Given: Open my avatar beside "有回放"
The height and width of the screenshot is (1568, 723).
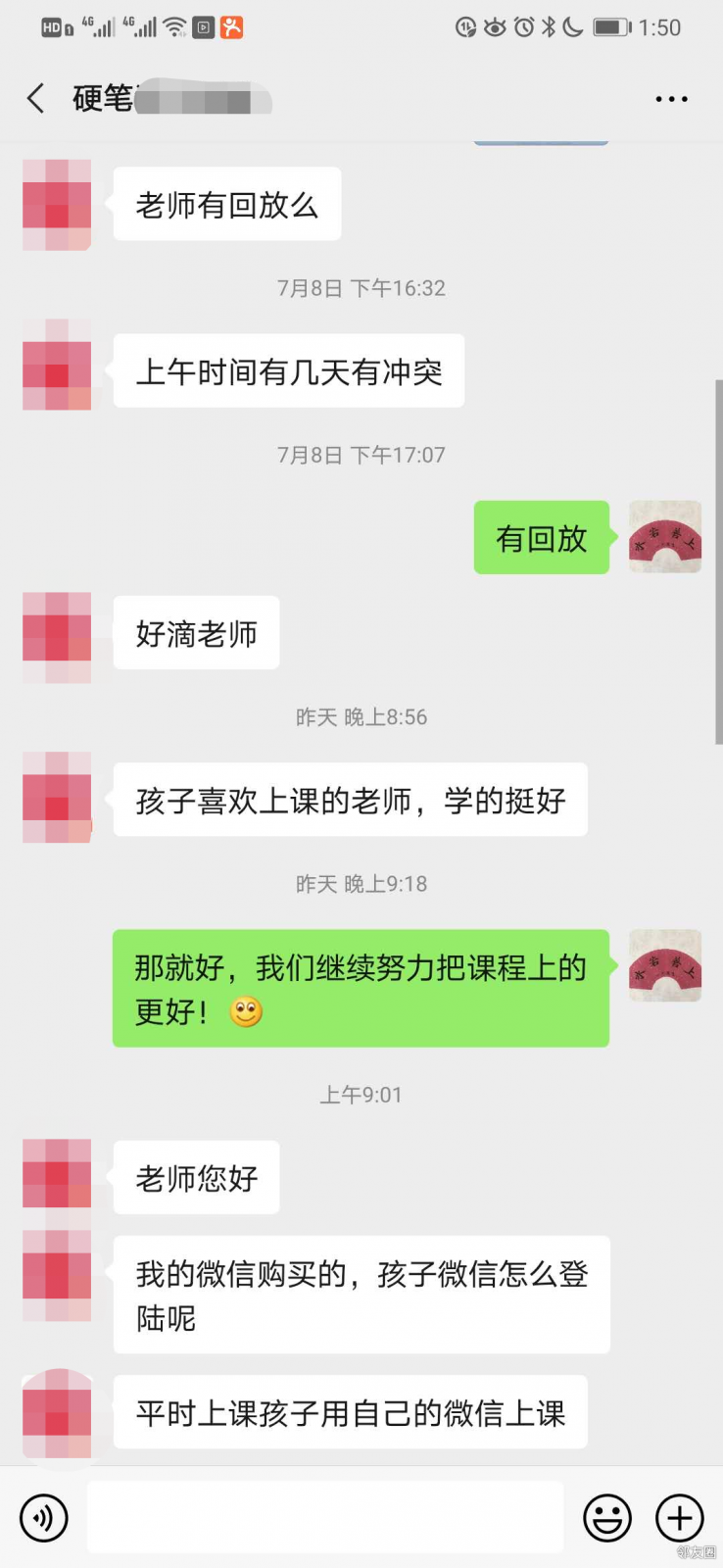Looking at the screenshot, I should tap(665, 537).
